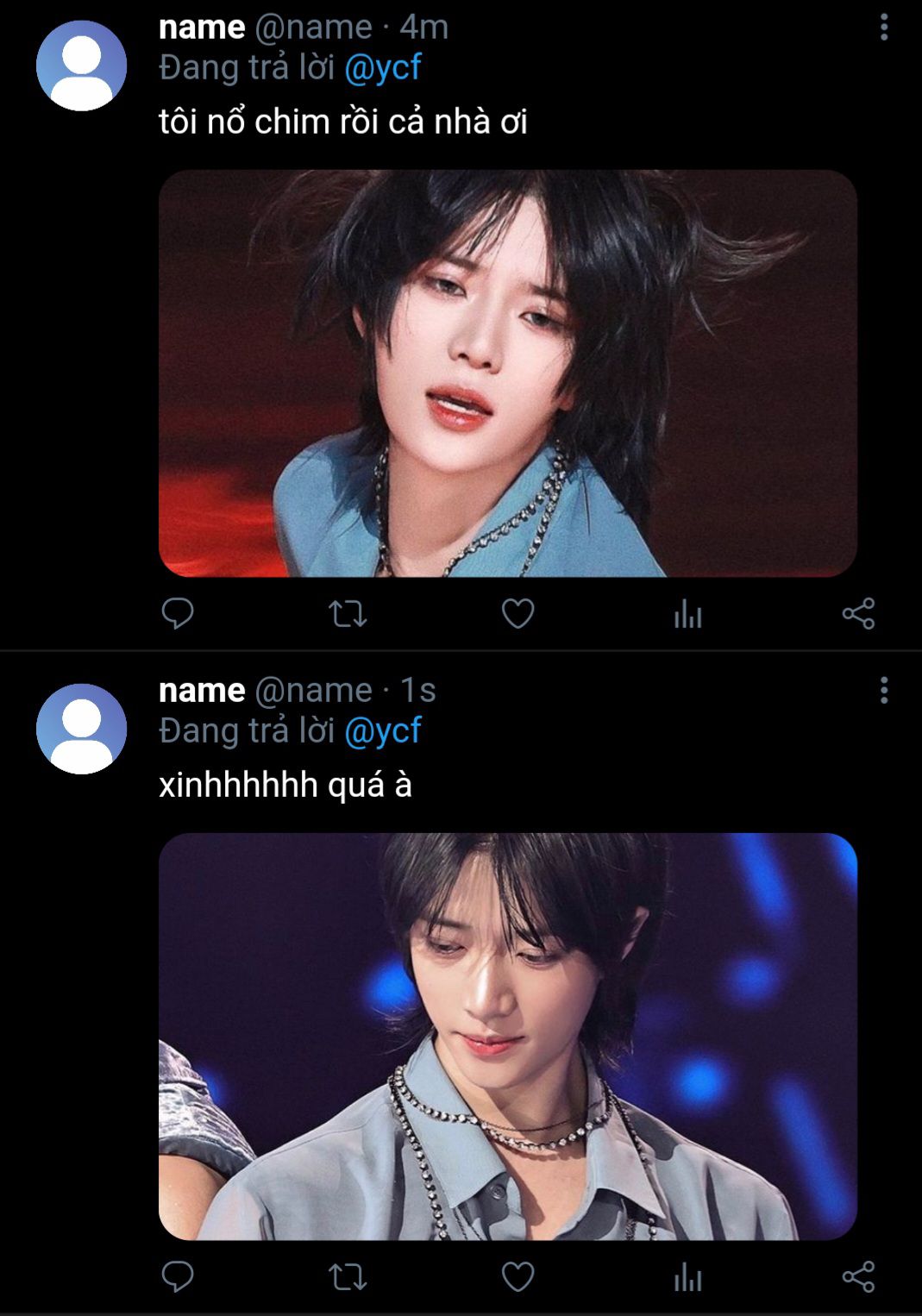Open the photo in the 4m reply
The height and width of the screenshot is (1316, 922).
[507, 373]
